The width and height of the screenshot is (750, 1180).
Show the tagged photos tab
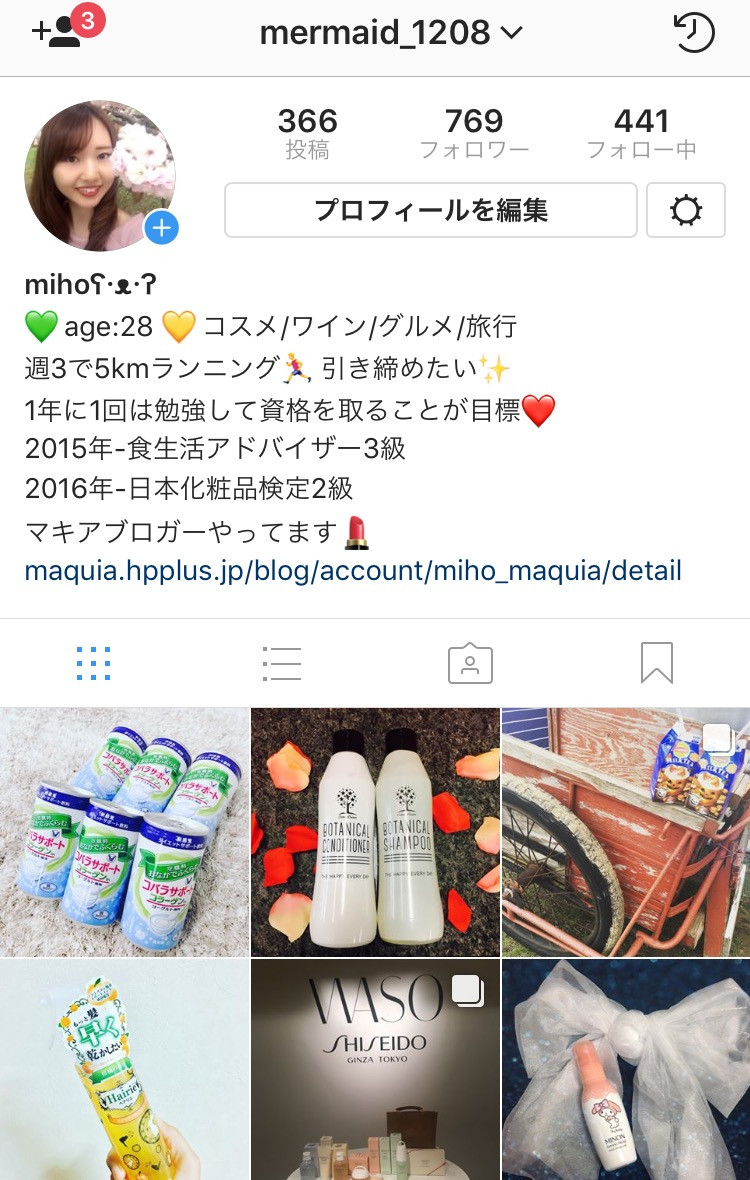(470, 663)
